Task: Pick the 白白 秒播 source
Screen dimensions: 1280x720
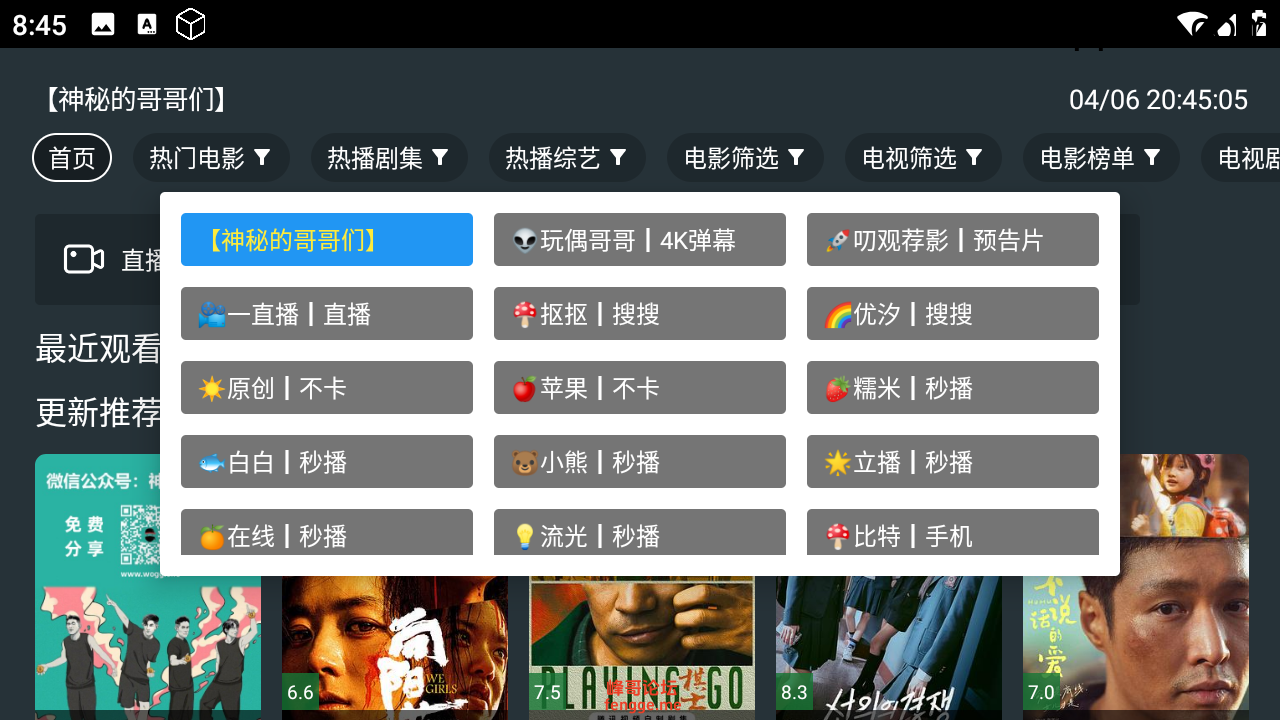Action: (x=326, y=462)
